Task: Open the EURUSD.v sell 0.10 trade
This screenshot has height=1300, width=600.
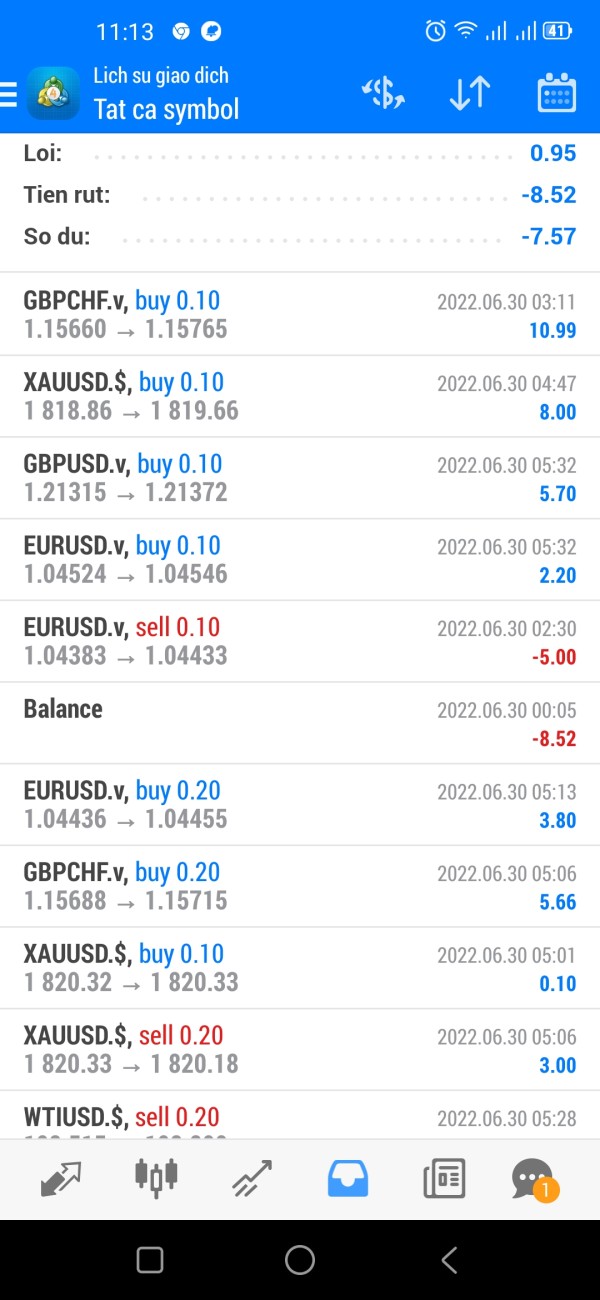Action: [x=300, y=642]
